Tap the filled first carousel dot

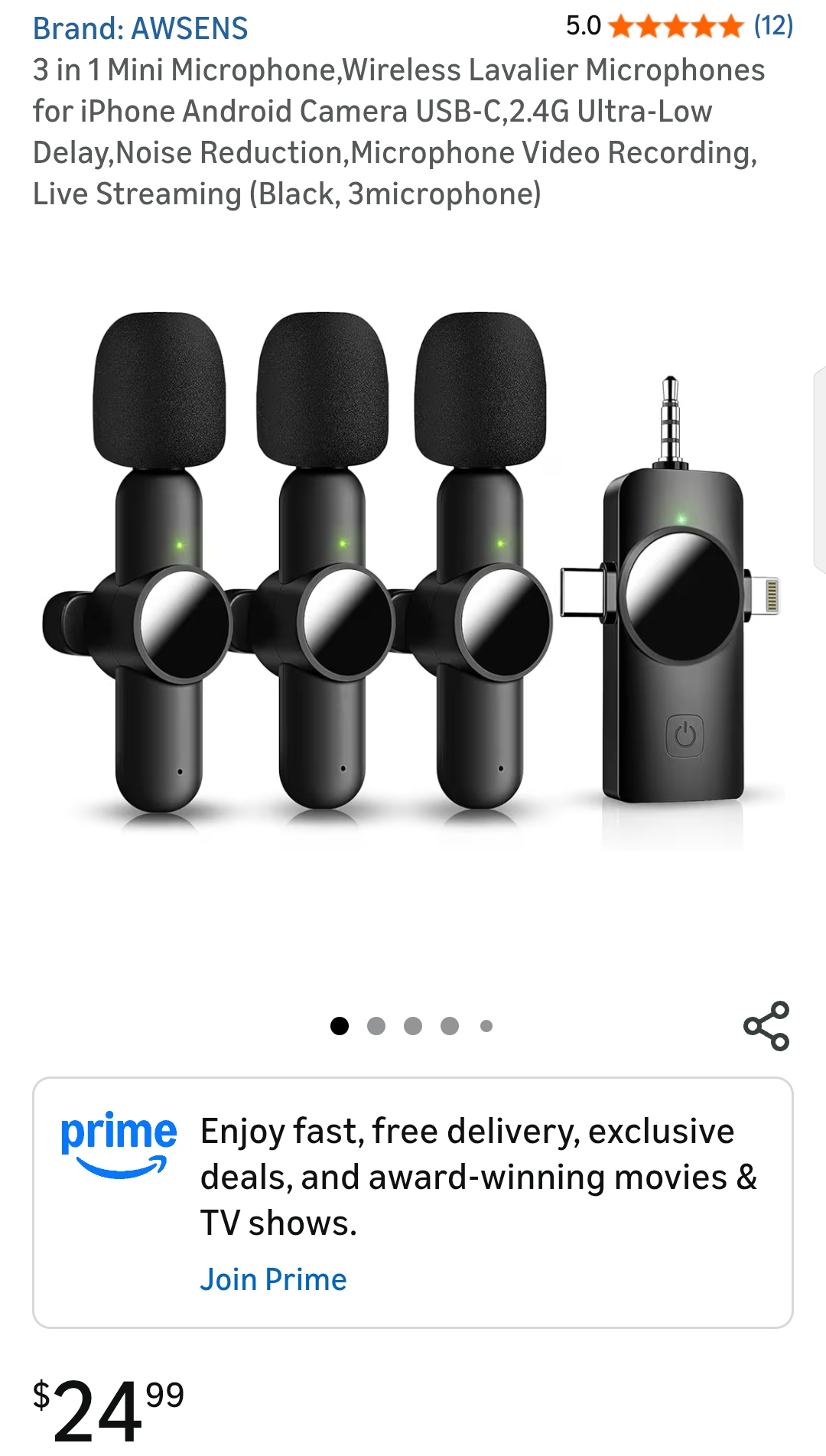339,1025
